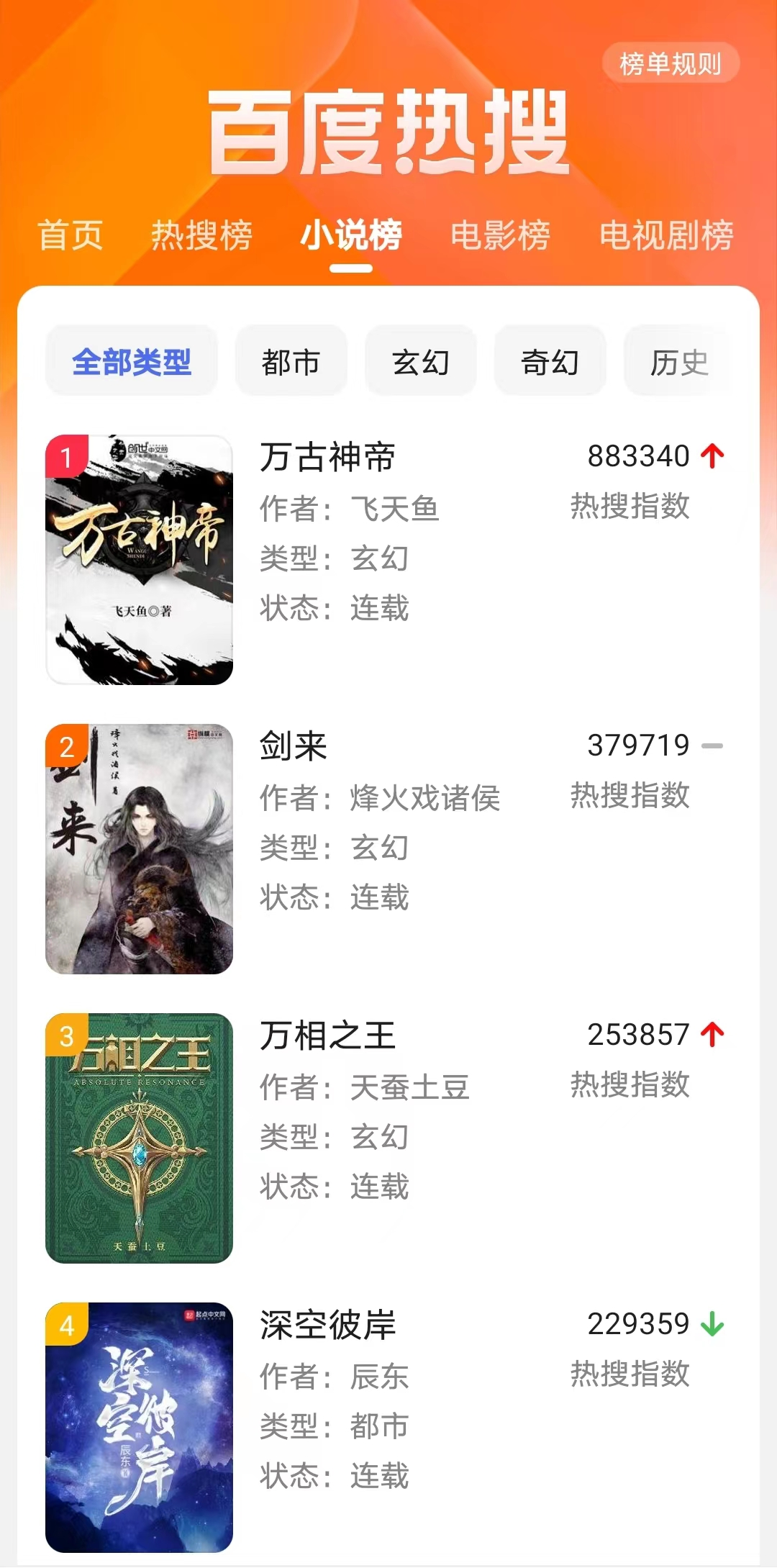Image resolution: width=777 pixels, height=1568 pixels.
Task: Open the 奇幻 category filter
Action: coord(550,362)
